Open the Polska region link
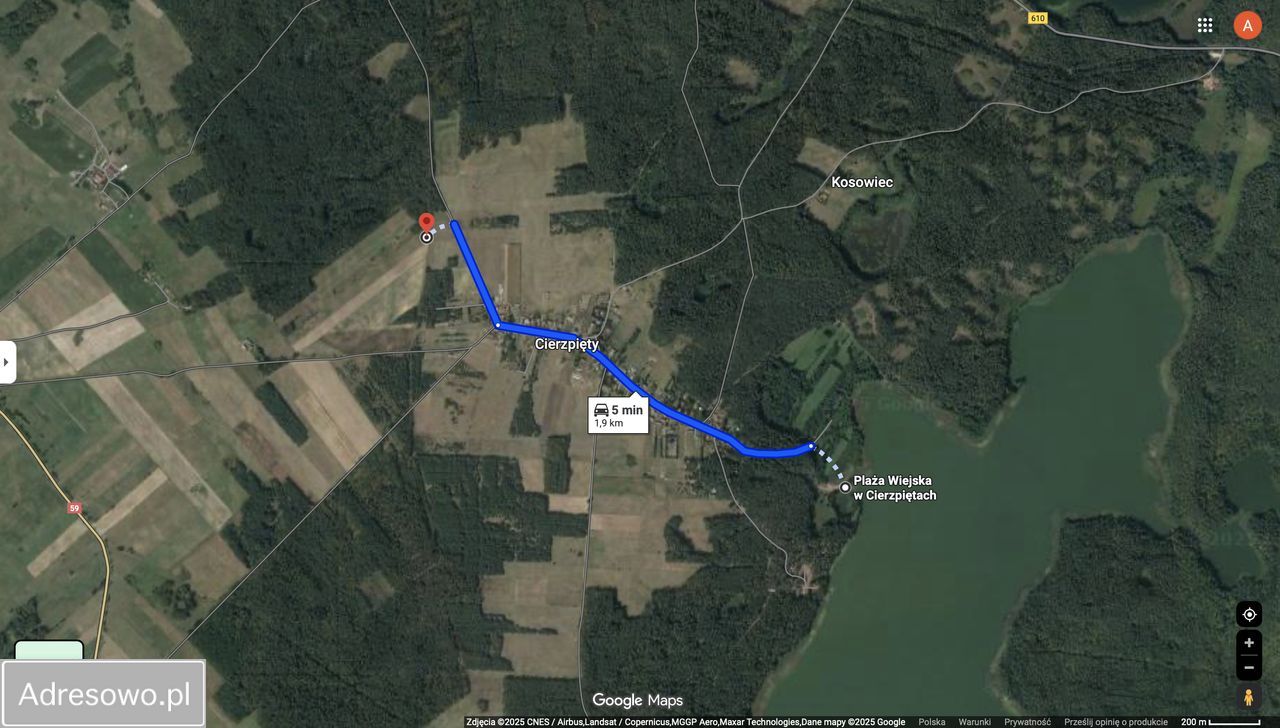1280x728 pixels. 931,722
